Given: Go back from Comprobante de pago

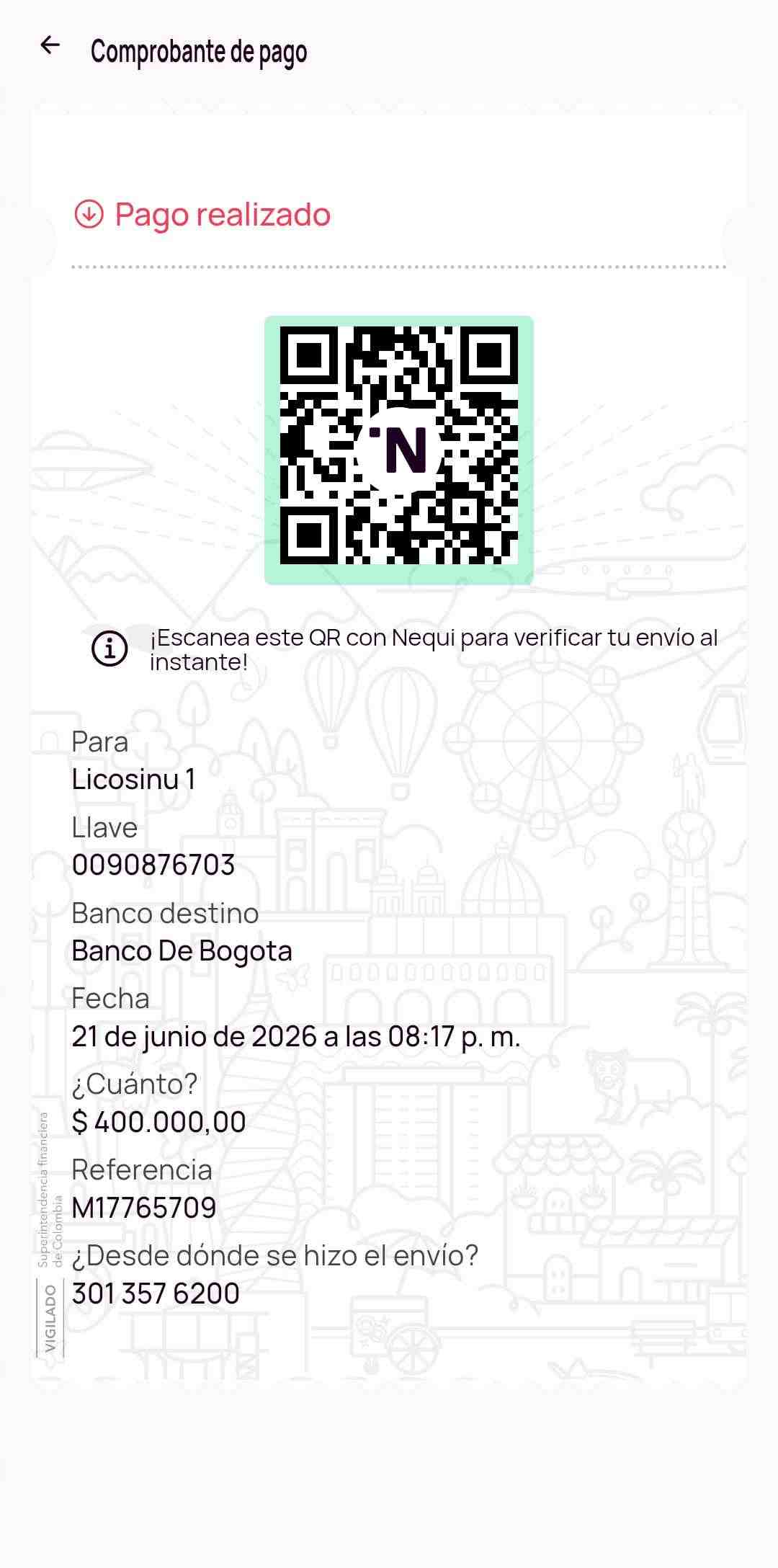Looking at the screenshot, I should pyautogui.click(x=50, y=45).
